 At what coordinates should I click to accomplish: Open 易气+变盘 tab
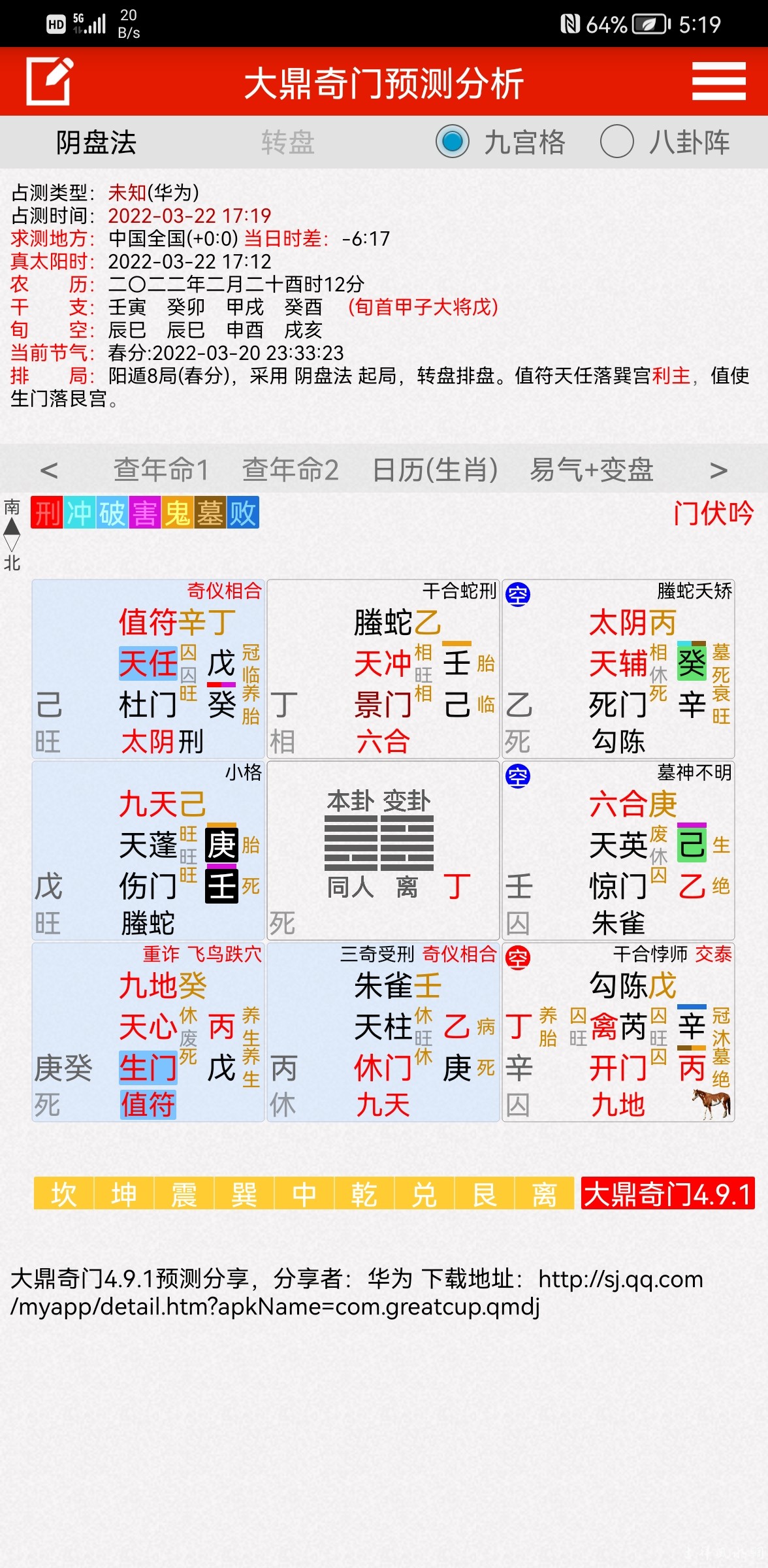(x=591, y=470)
